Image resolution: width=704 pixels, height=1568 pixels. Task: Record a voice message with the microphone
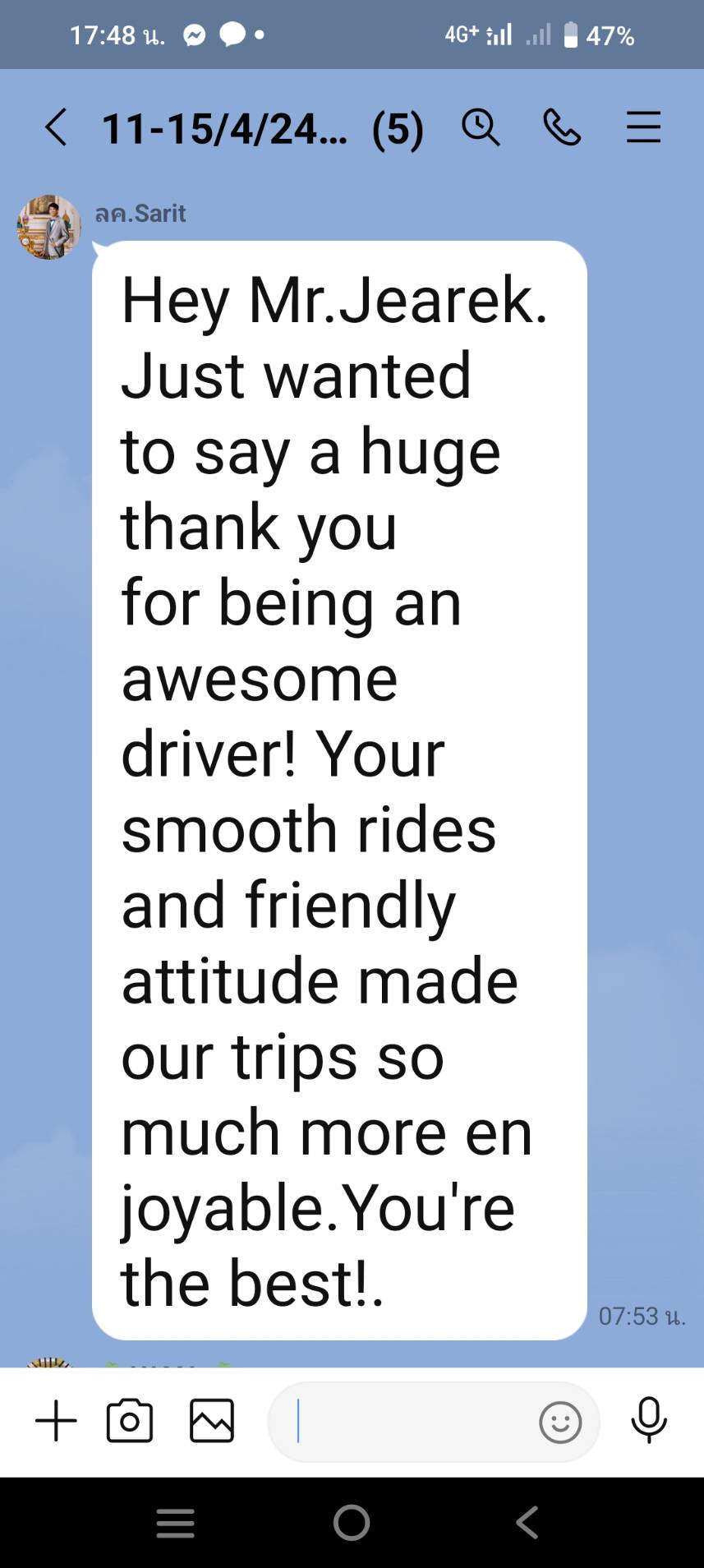click(x=649, y=1420)
